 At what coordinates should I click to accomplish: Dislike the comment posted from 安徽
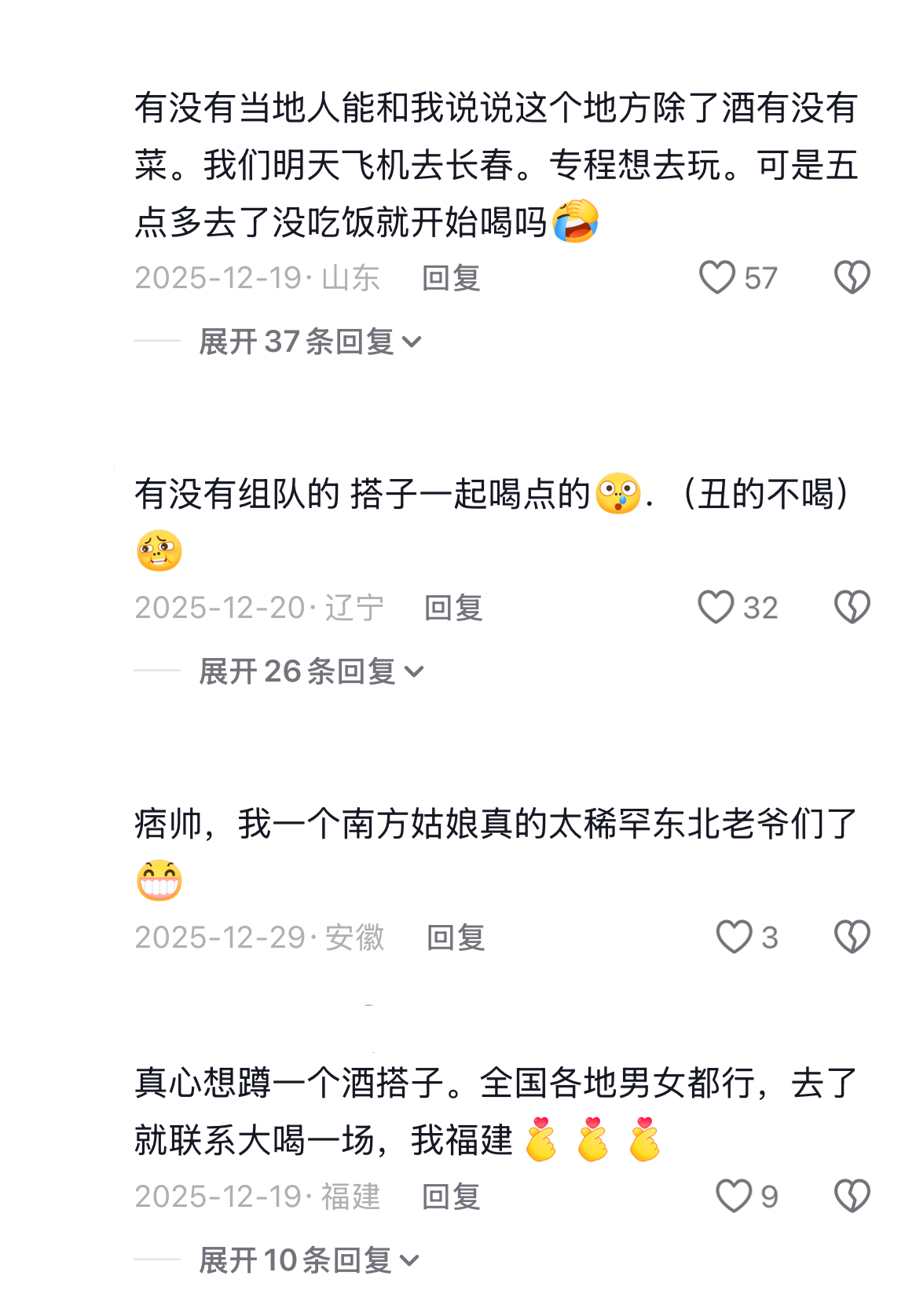click(852, 937)
